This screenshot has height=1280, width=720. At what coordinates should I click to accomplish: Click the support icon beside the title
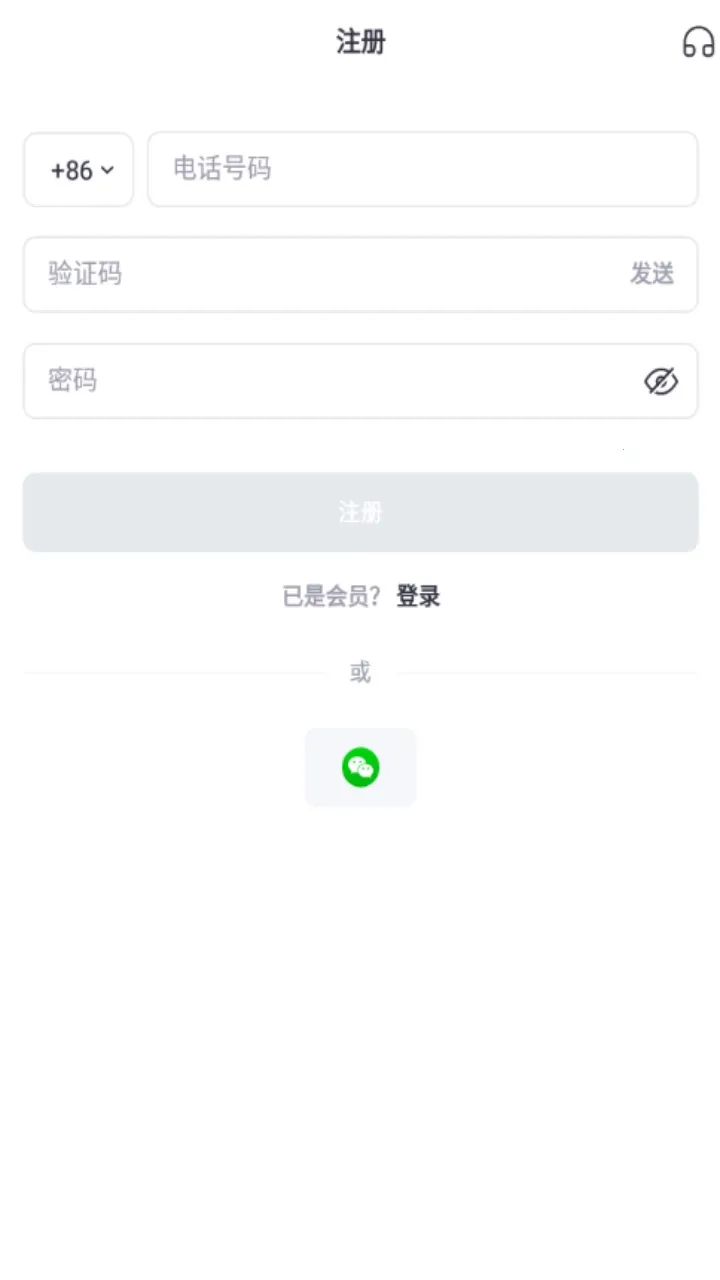(x=697, y=42)
